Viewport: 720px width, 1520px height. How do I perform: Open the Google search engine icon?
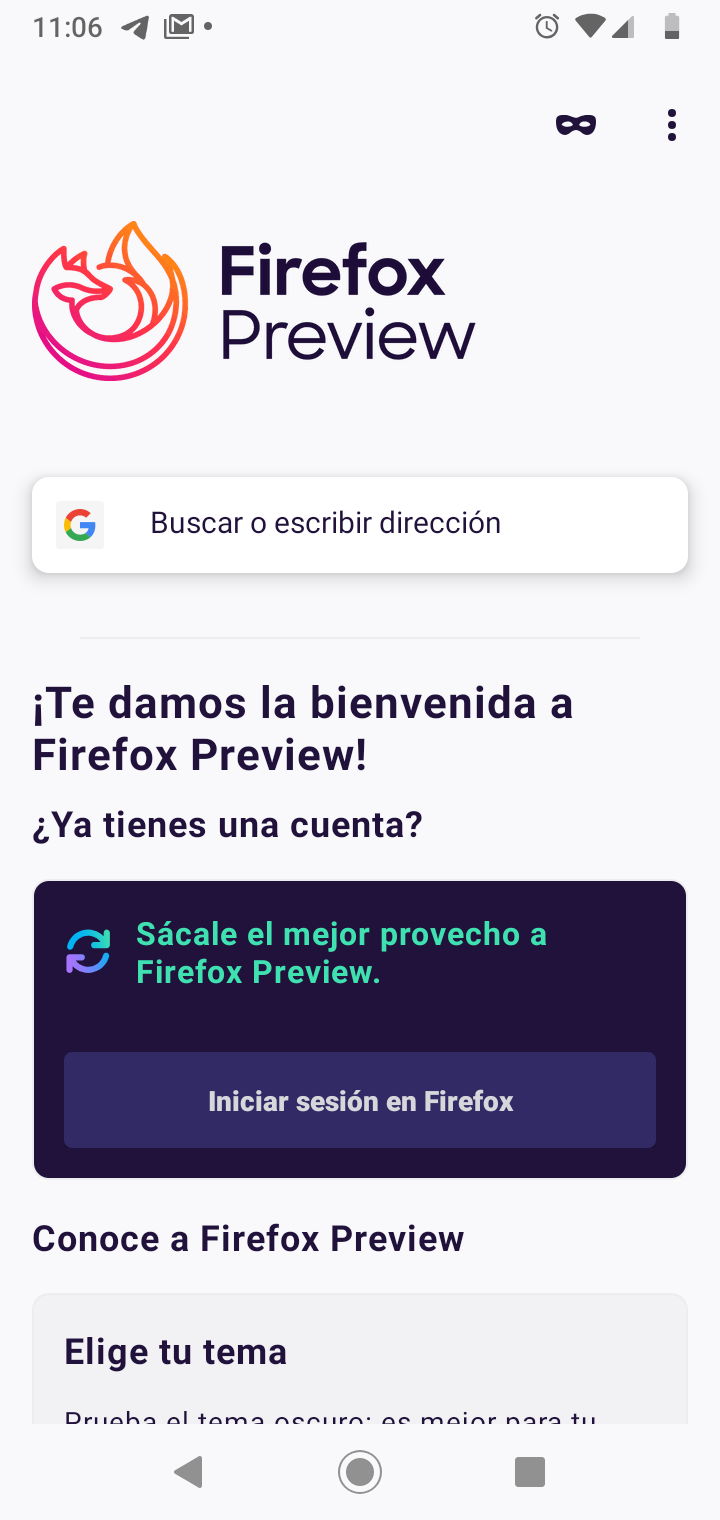(80, 525)
